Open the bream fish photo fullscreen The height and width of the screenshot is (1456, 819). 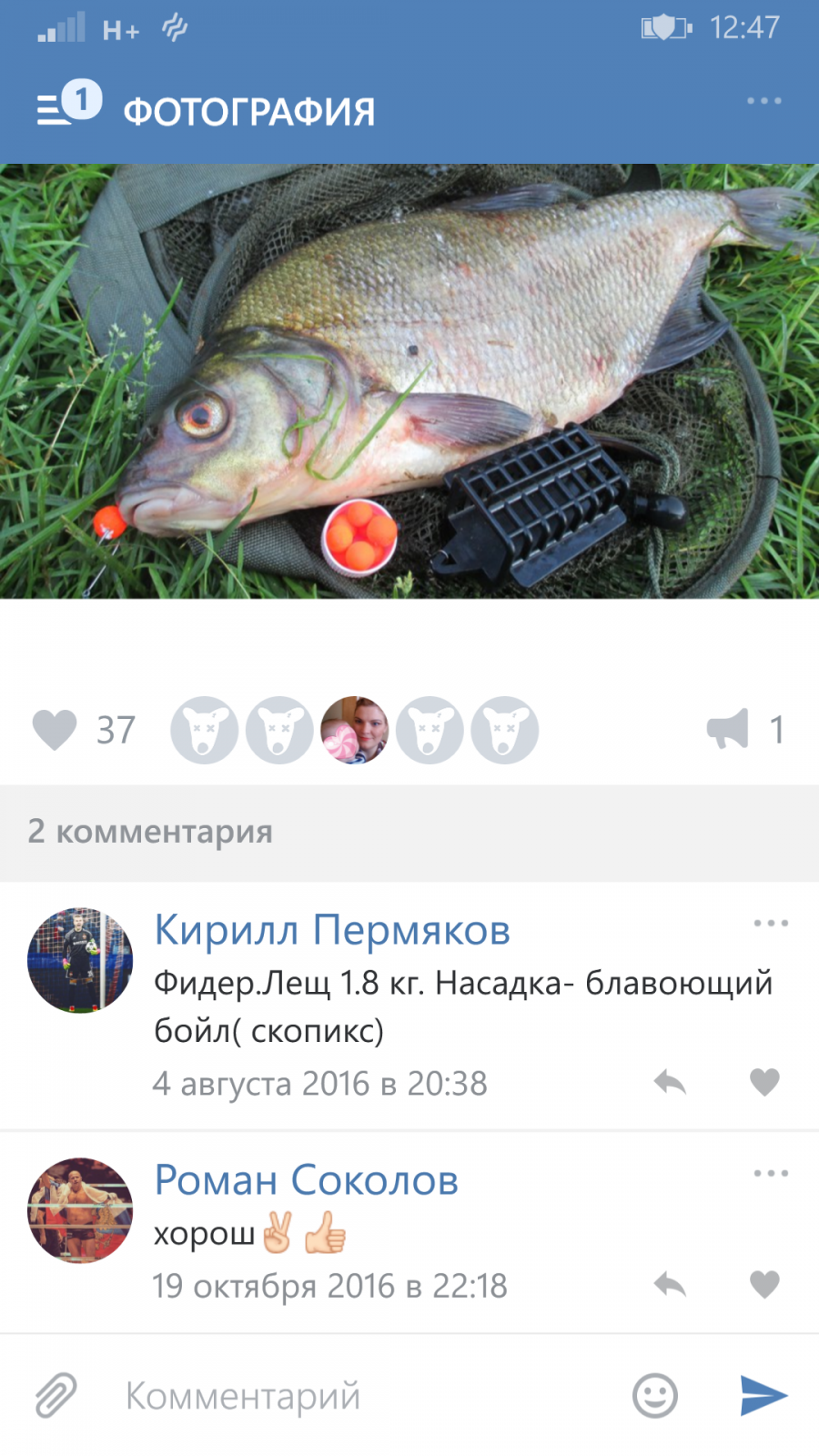pyautogui.click(x=409, y=380)
